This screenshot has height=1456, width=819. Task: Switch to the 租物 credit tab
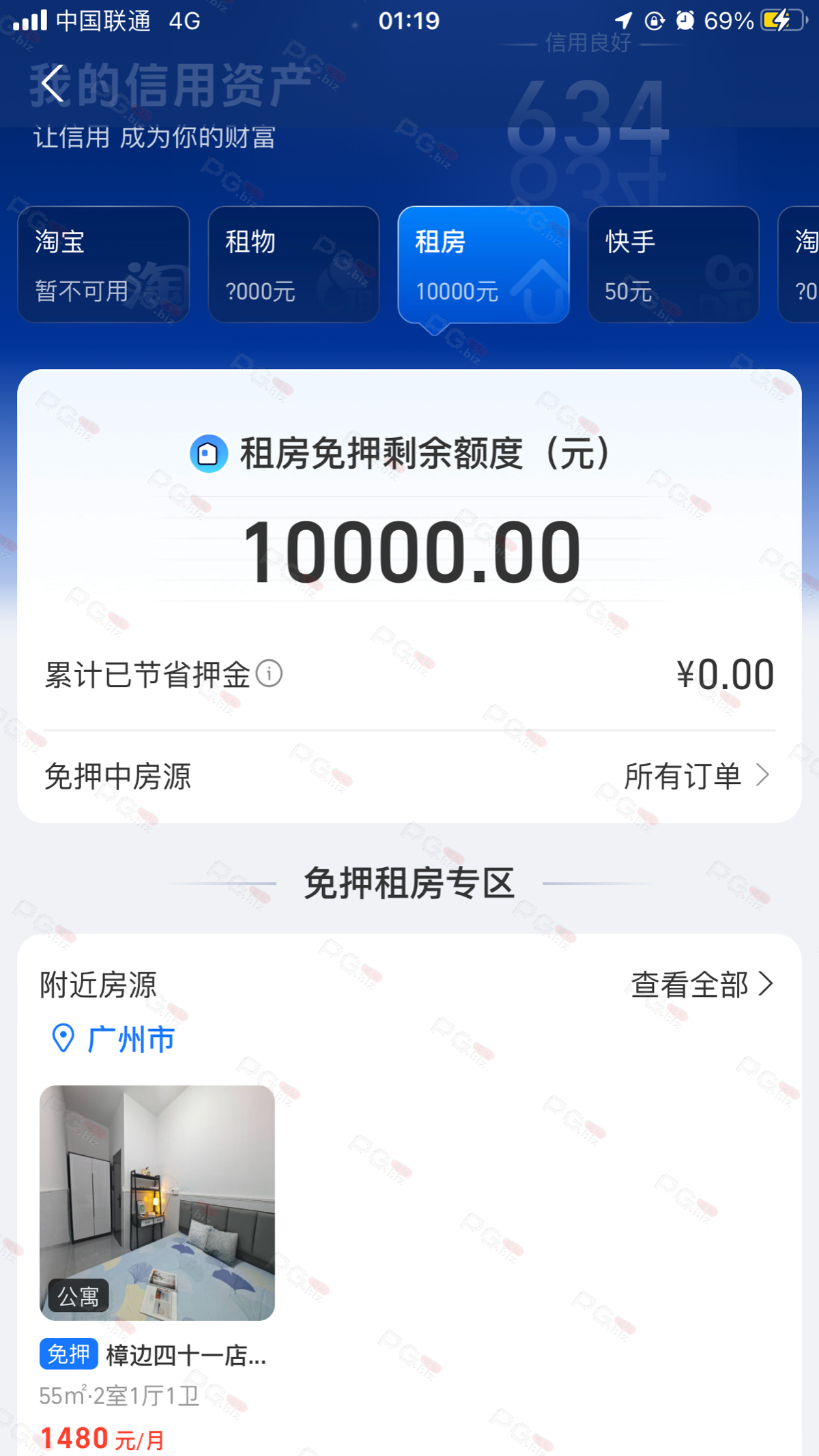[x=293, y=265]
